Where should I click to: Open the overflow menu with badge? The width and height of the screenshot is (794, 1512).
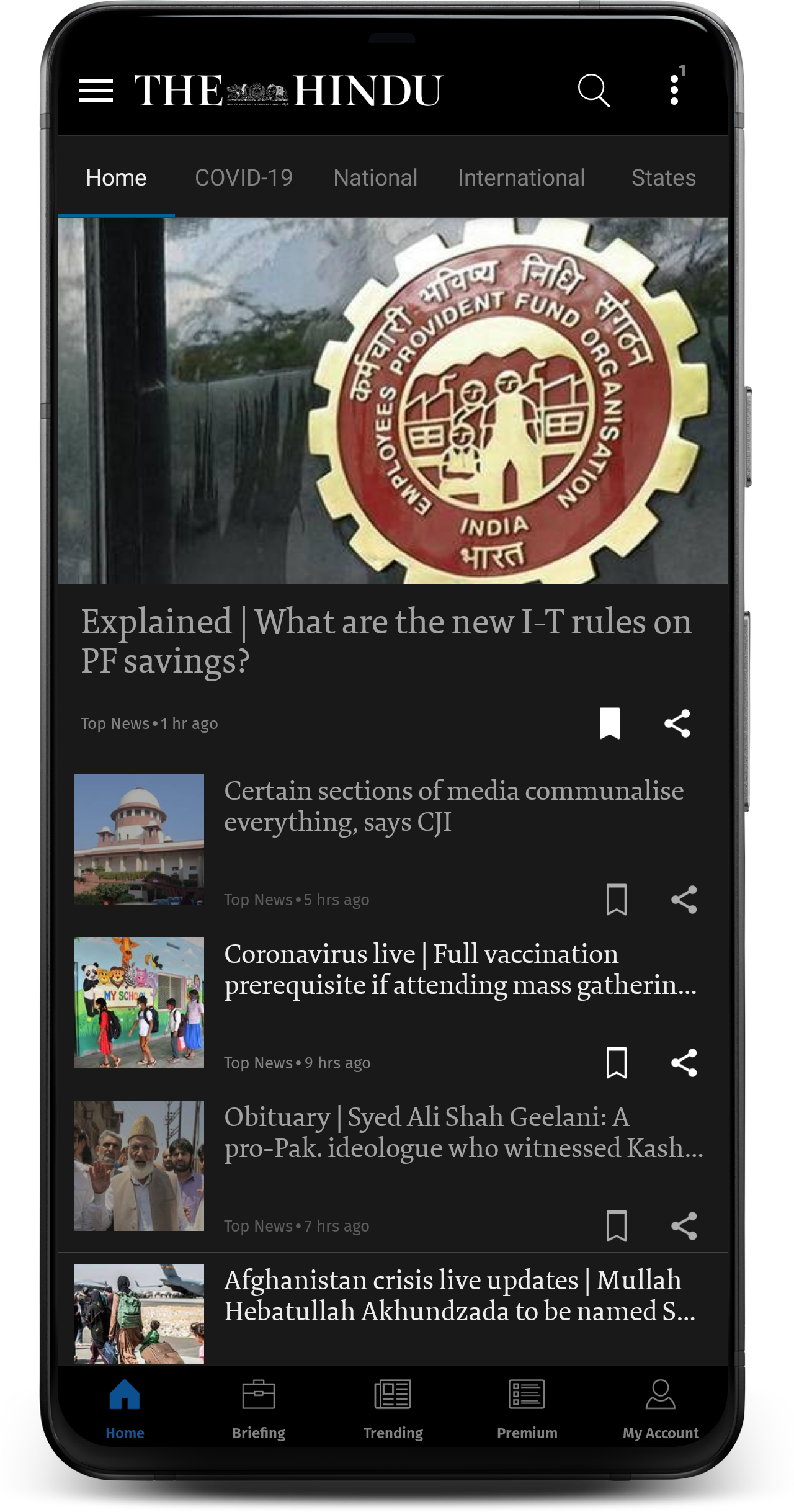[x=675, y=90]
